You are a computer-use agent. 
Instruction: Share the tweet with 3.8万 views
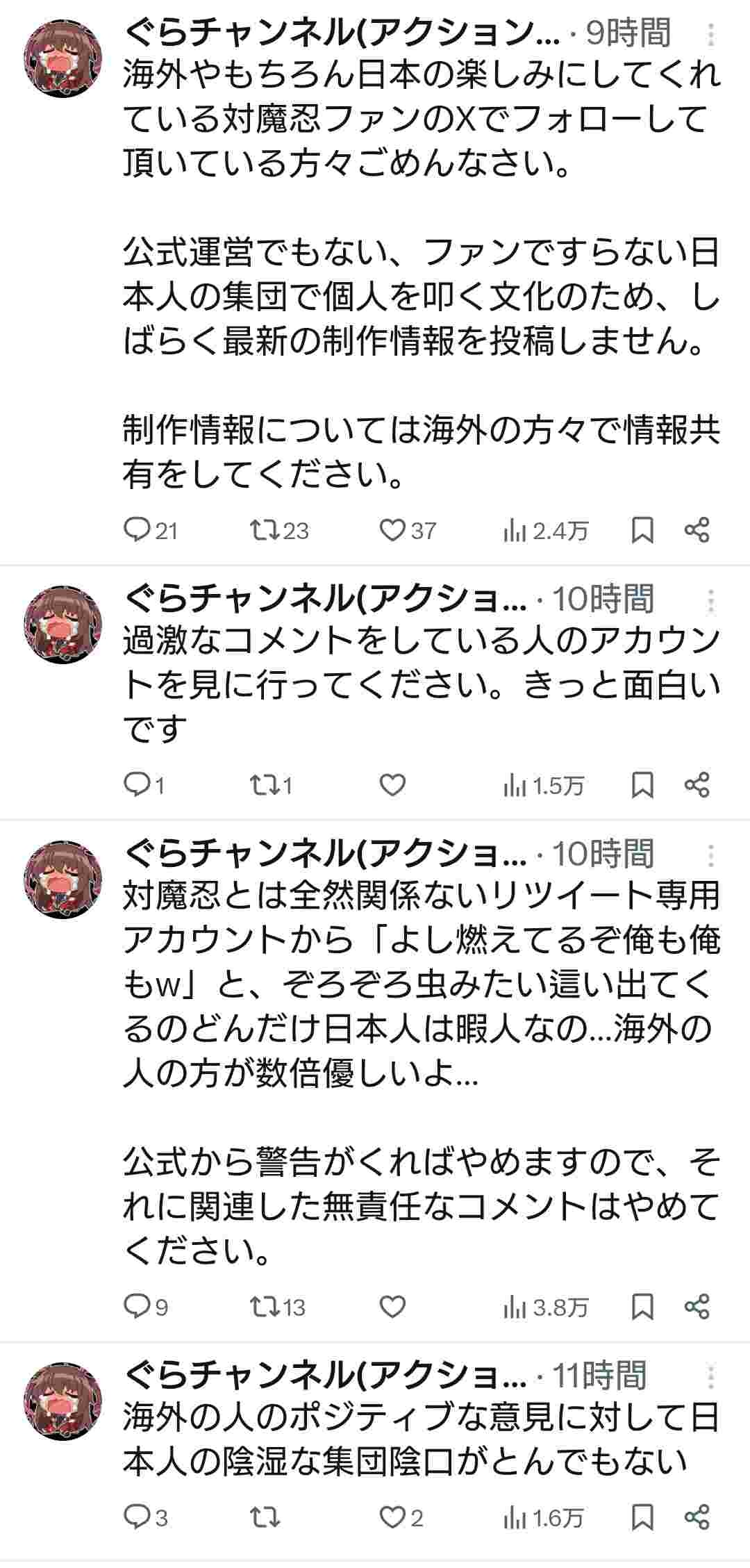click(697, 1307)
